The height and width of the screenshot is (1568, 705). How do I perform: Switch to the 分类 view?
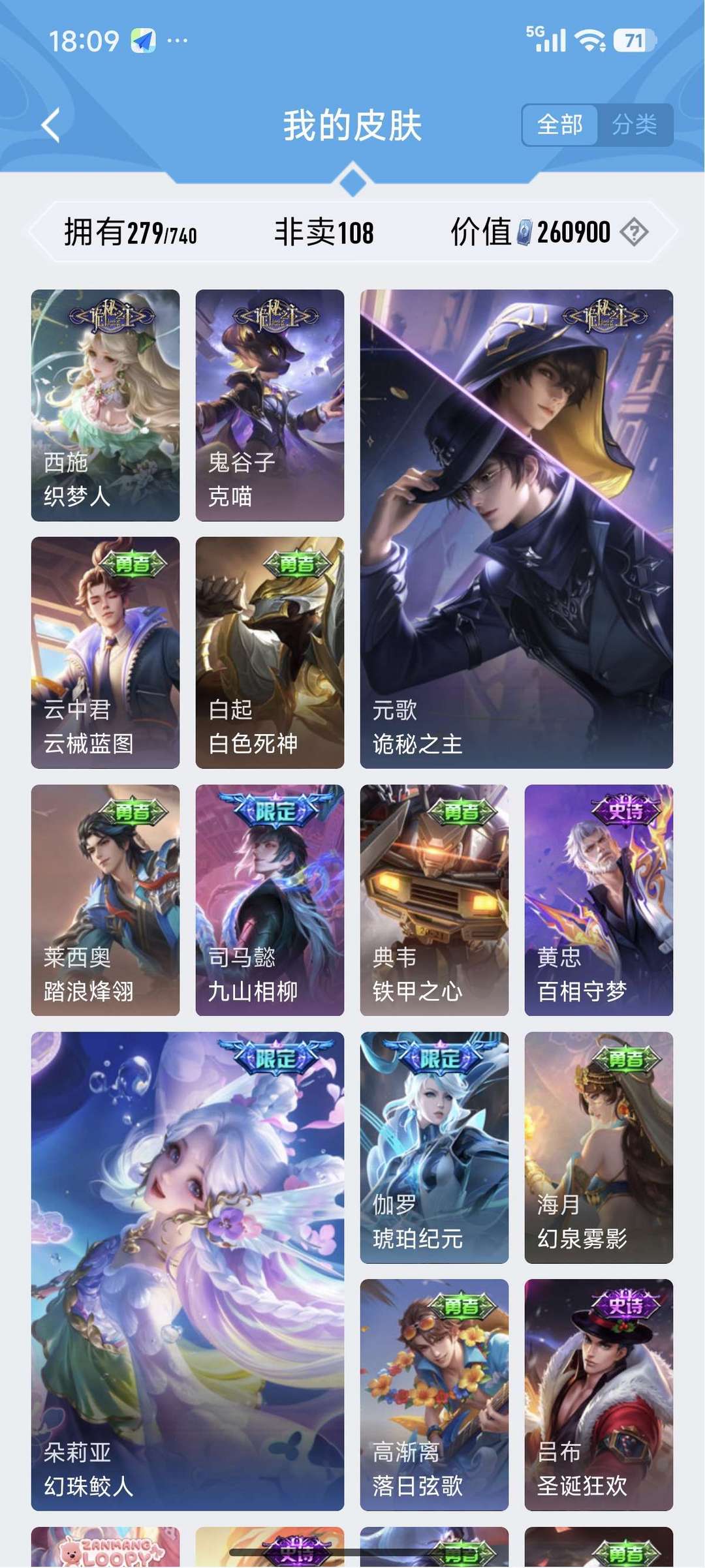[x=634, y=125]
